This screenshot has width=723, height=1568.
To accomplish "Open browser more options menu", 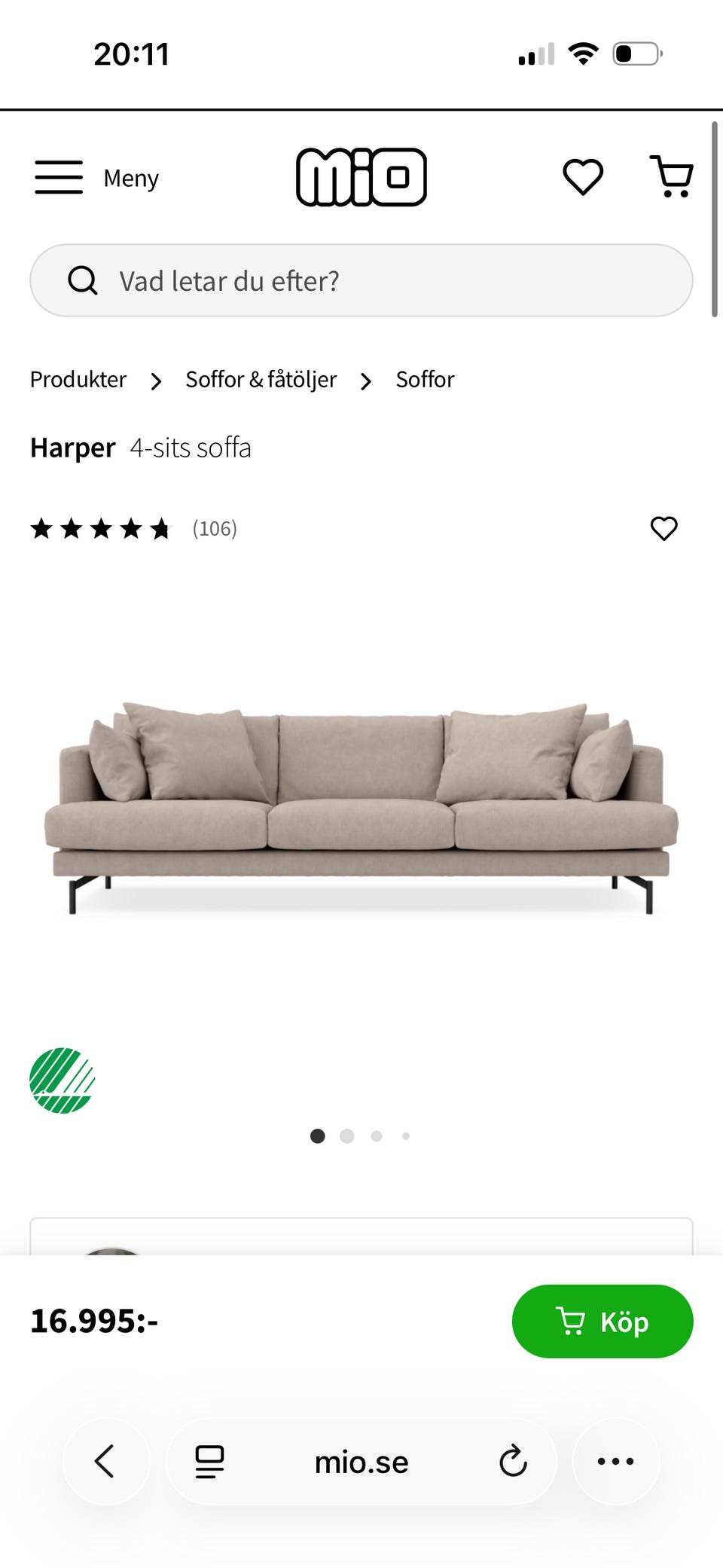I will tap(615, 1462).
